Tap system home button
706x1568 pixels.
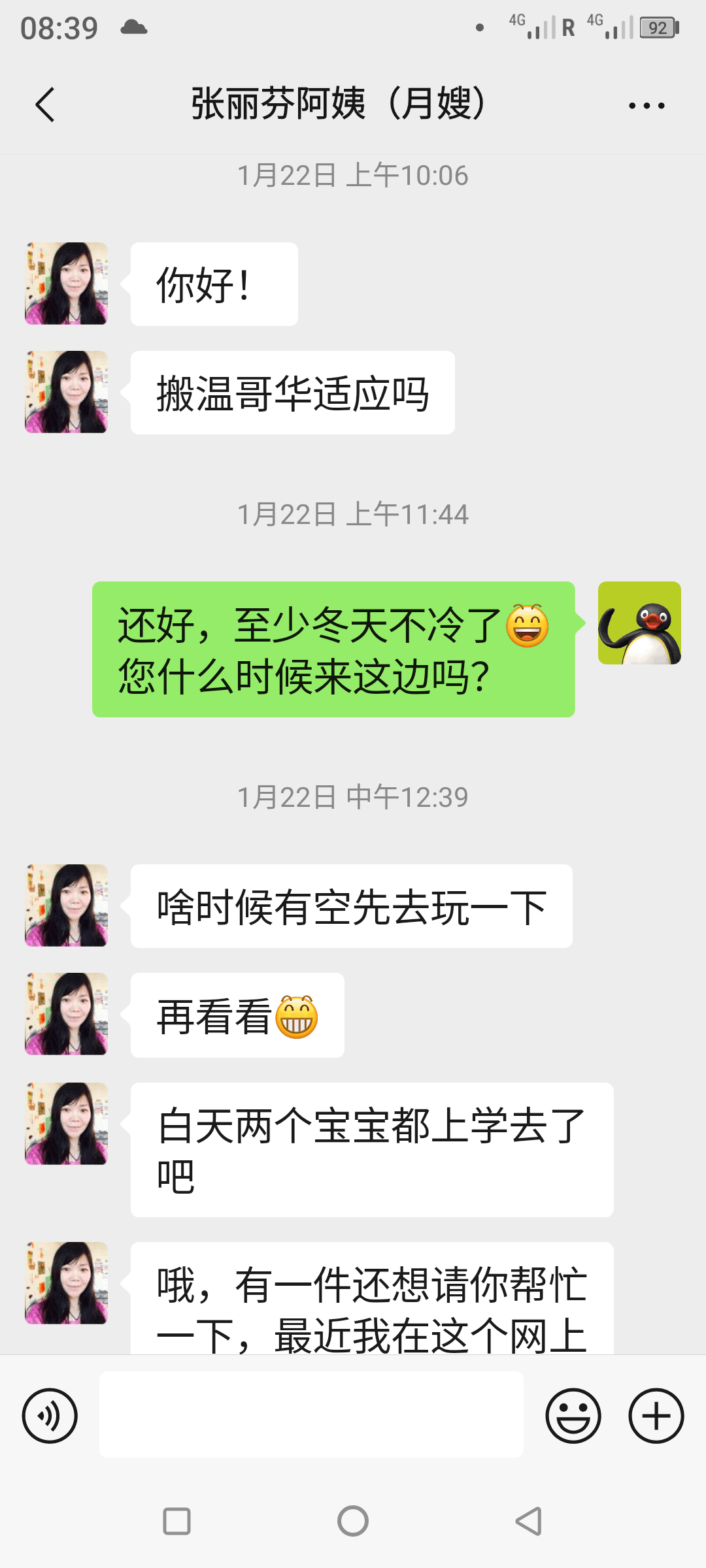click(x=353, y=1521)
